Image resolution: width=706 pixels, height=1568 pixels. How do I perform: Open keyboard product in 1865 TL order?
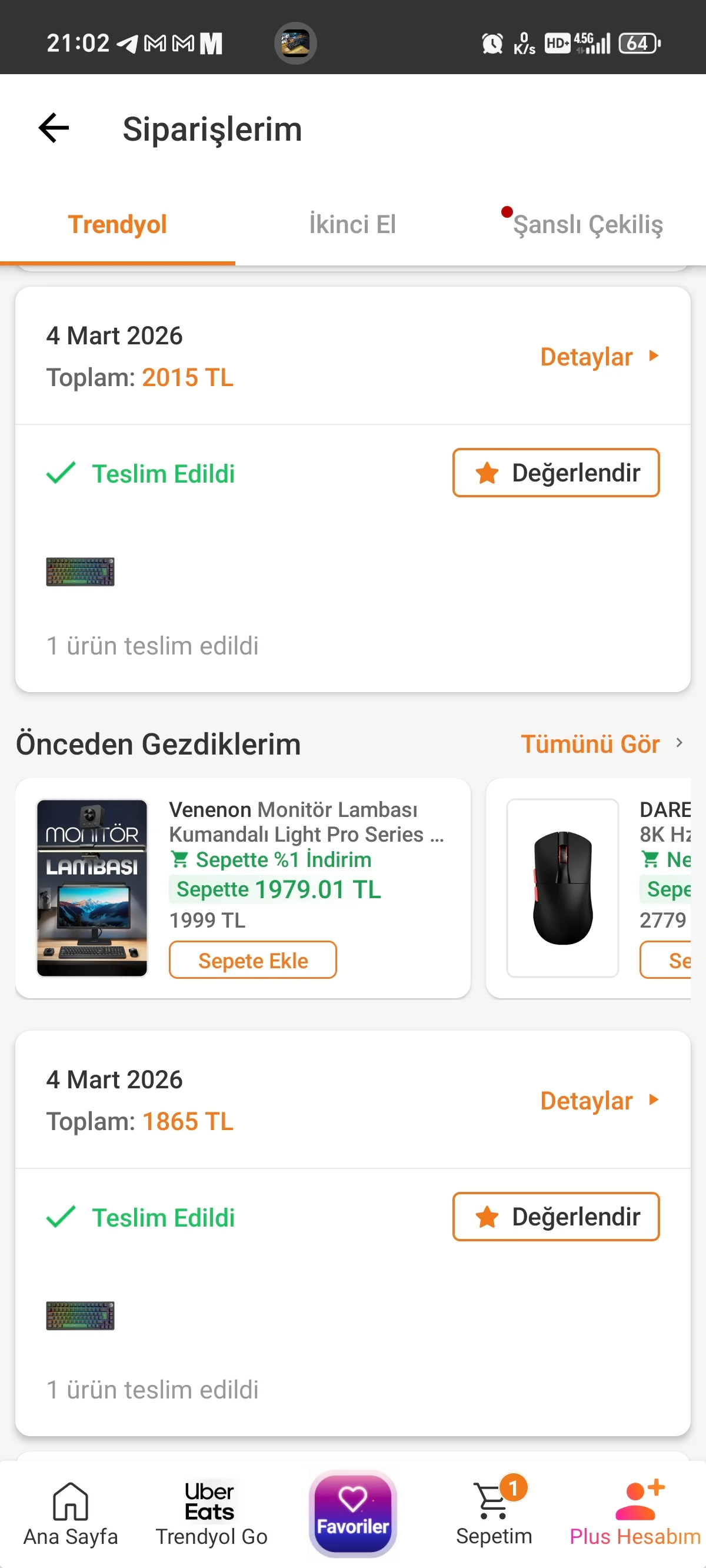tap(81, 1315)
